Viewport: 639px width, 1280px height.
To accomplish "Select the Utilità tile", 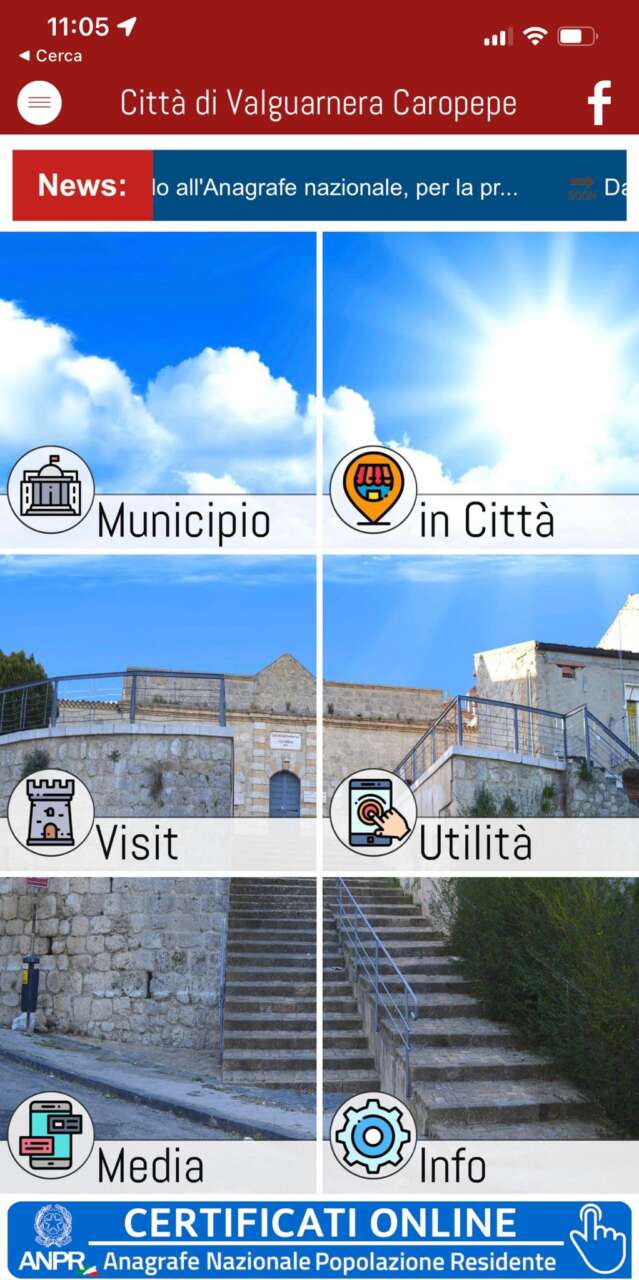I will click(481, 713).
